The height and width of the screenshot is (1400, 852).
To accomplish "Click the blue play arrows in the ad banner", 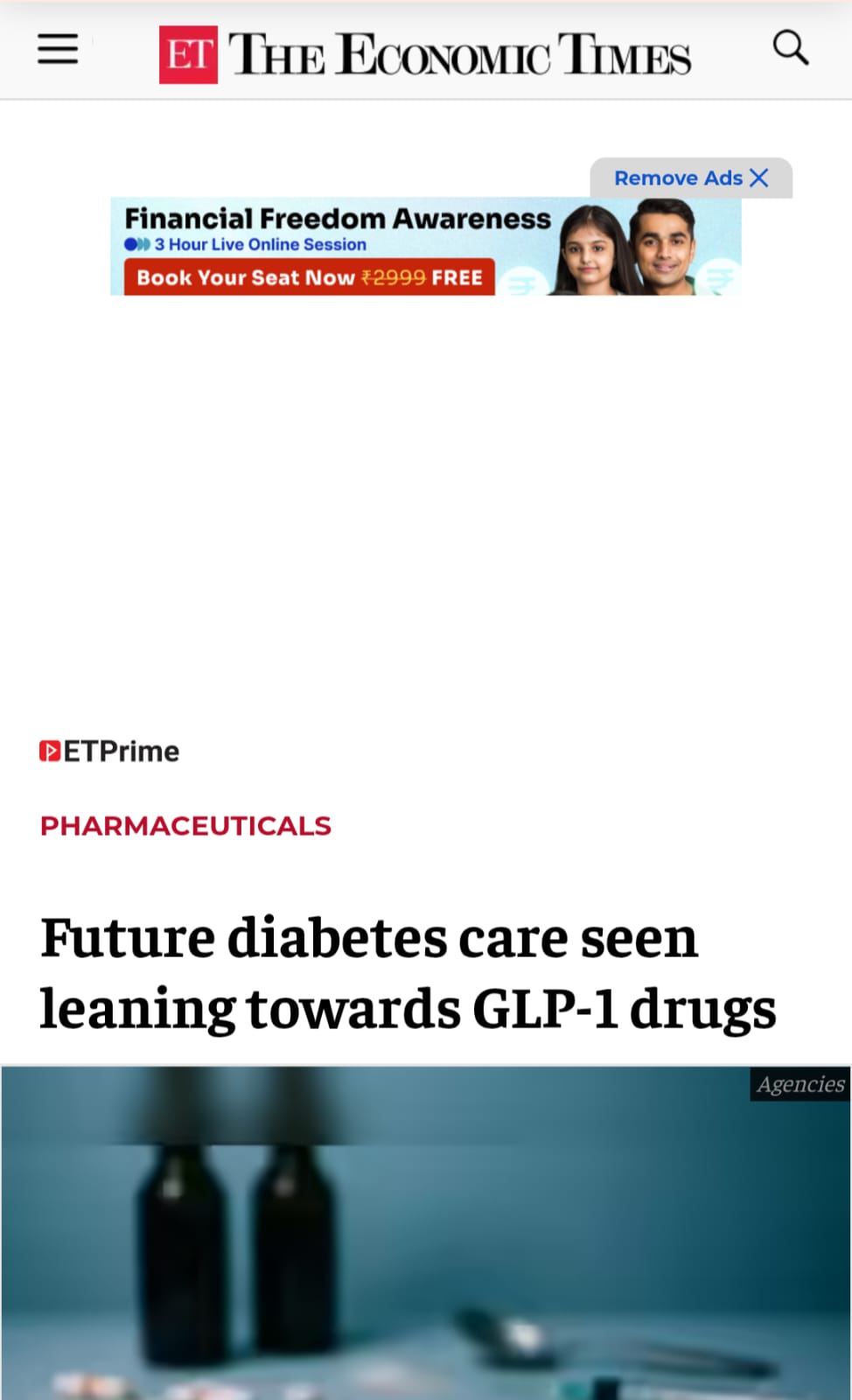I will [136, 245].
